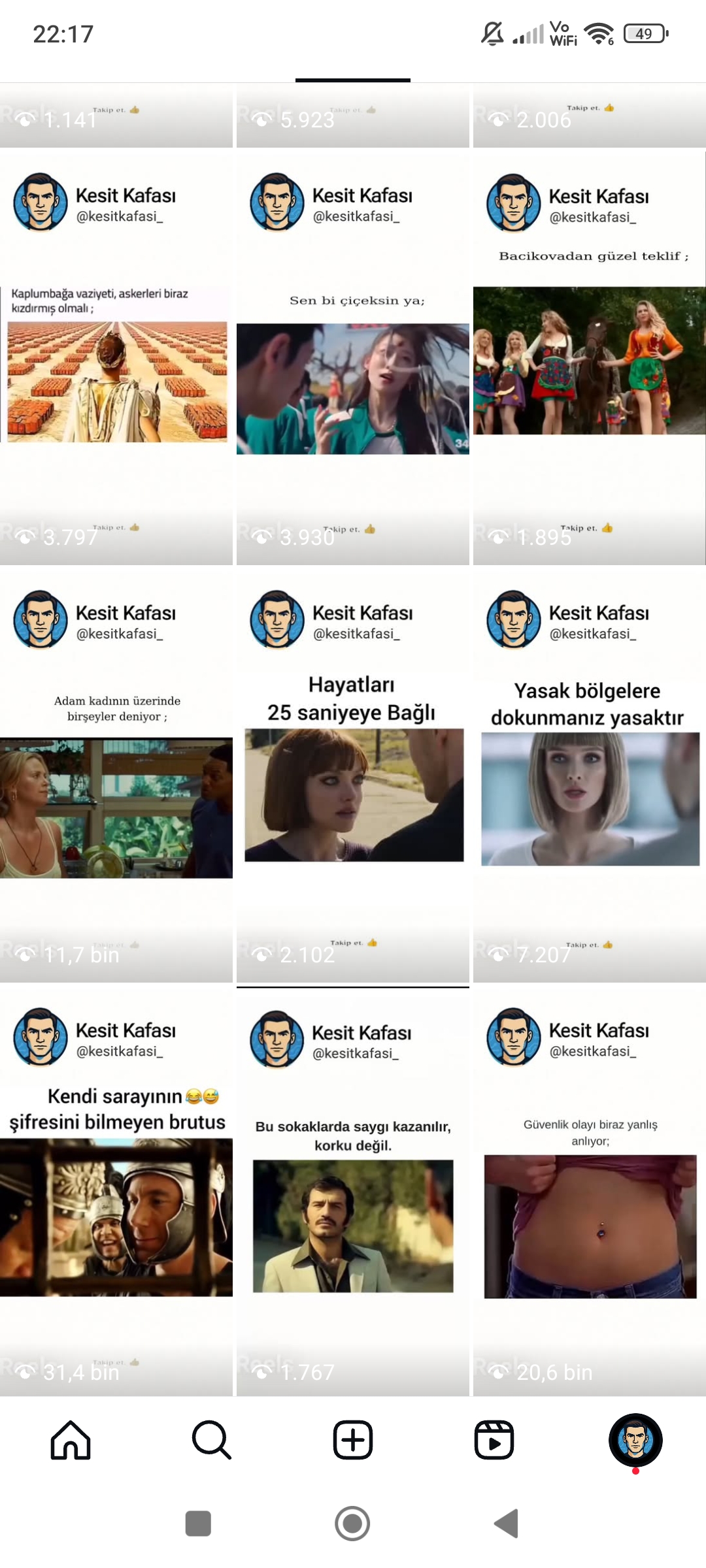Tap the system back button

pos(507,1524)
